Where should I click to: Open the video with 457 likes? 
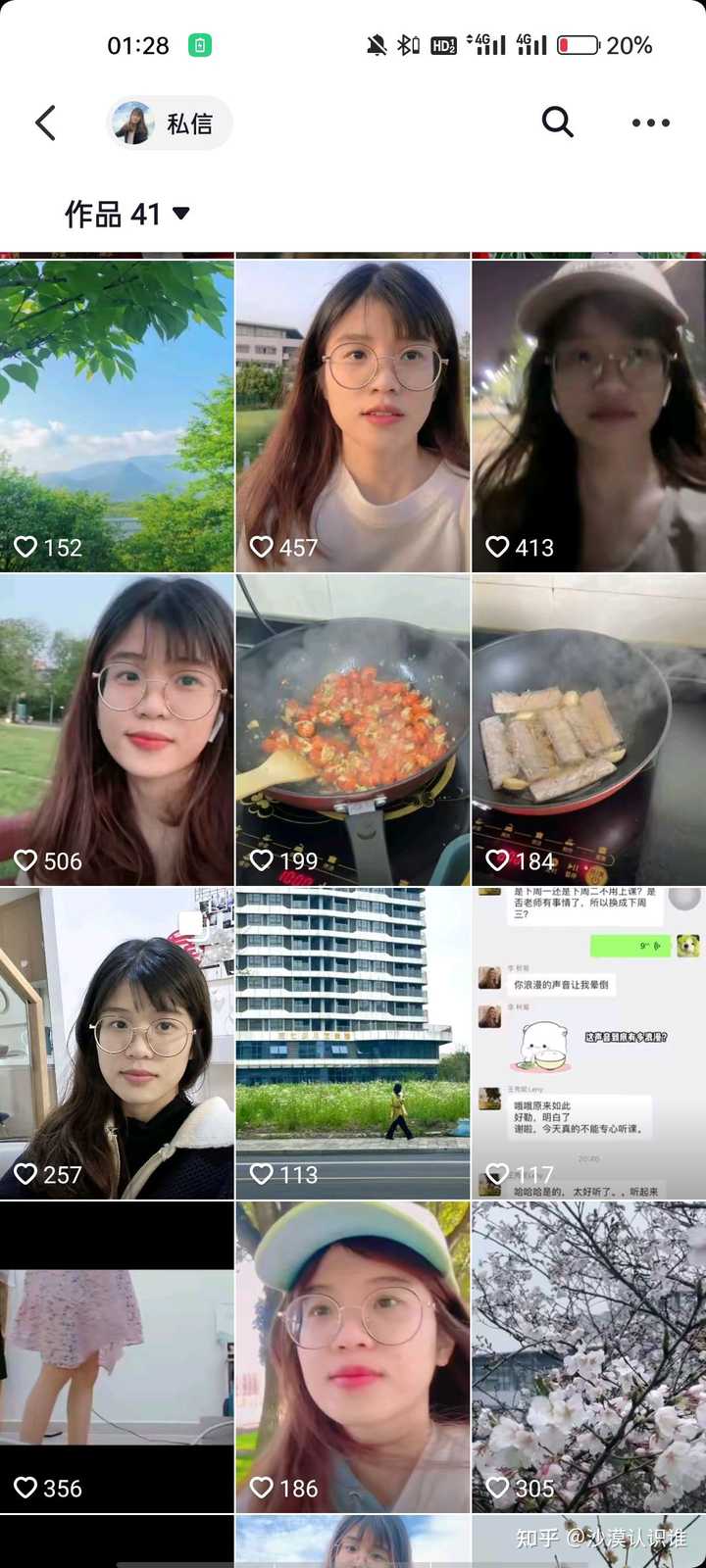tap(353, 416)
